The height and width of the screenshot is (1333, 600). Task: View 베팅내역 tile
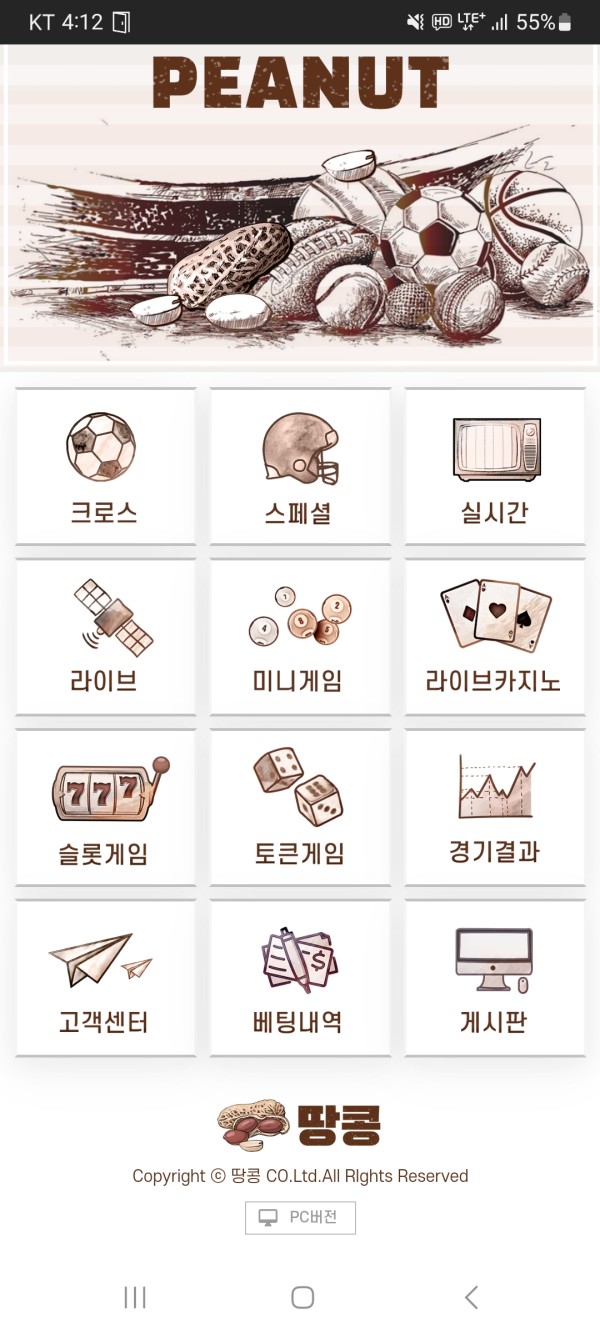pyautogui.click(x=300, y=978)
